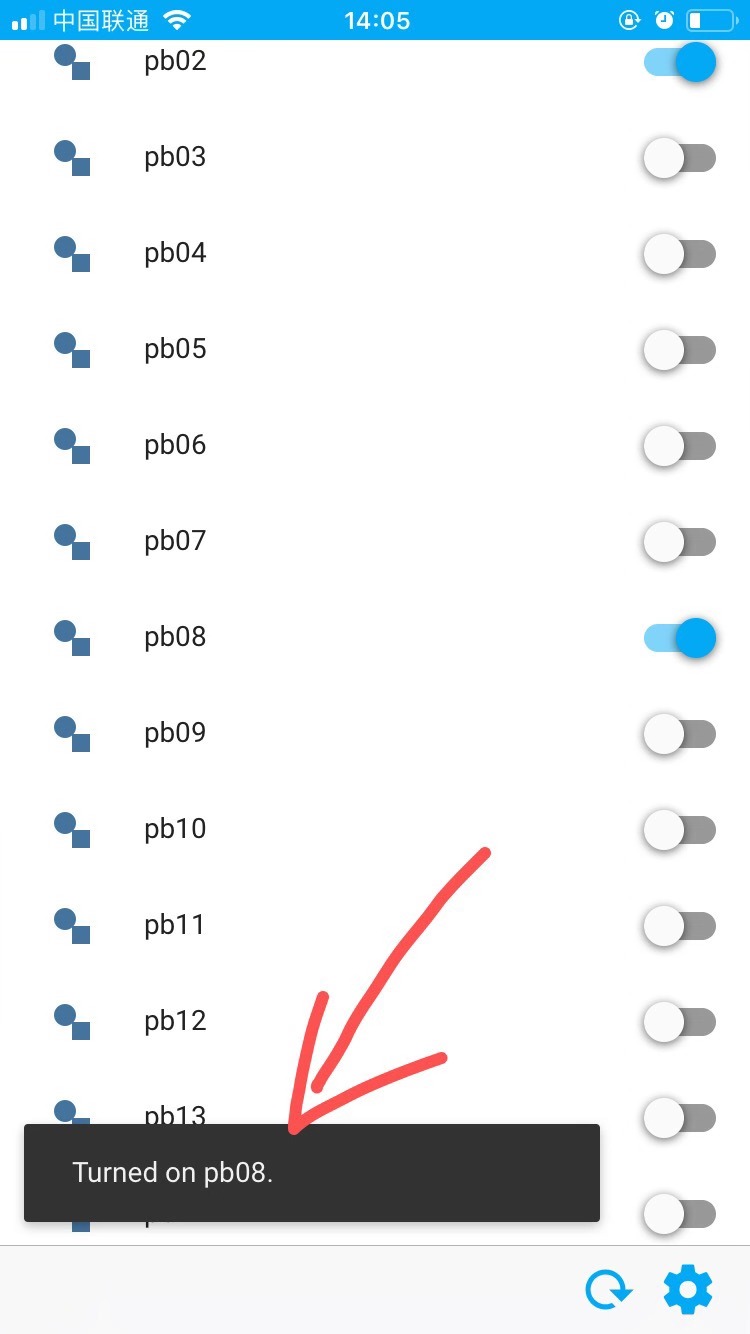The height and width of the screenshot is (1334, 750).
Task: Switch on the pb12 toggle
Action: point(680,1022)
